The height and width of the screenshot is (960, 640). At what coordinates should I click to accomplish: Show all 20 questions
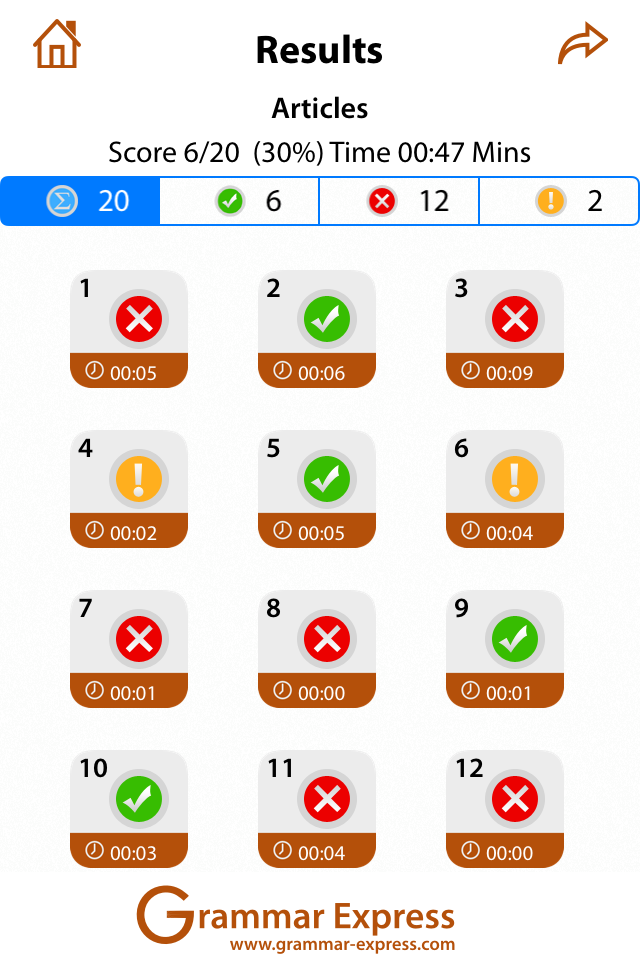point(81,201)
